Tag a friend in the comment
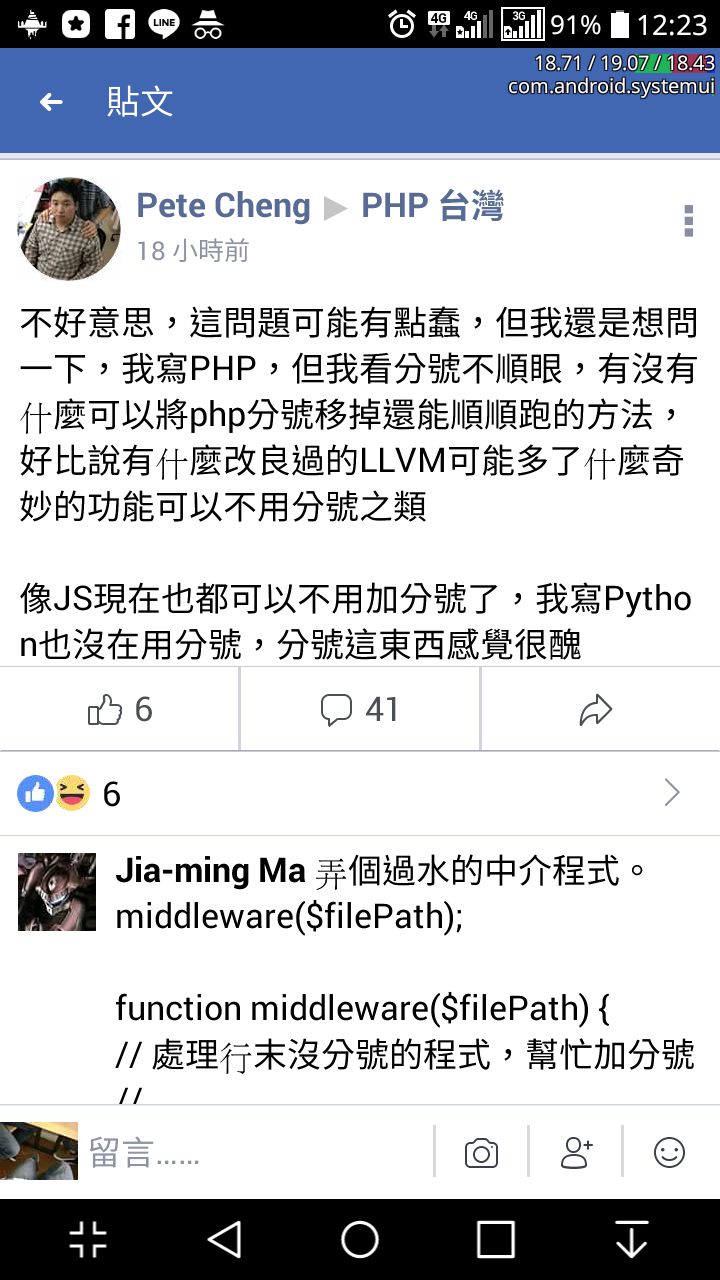The height and width of the screenshot is (1280, 720). pos(576,1153)
